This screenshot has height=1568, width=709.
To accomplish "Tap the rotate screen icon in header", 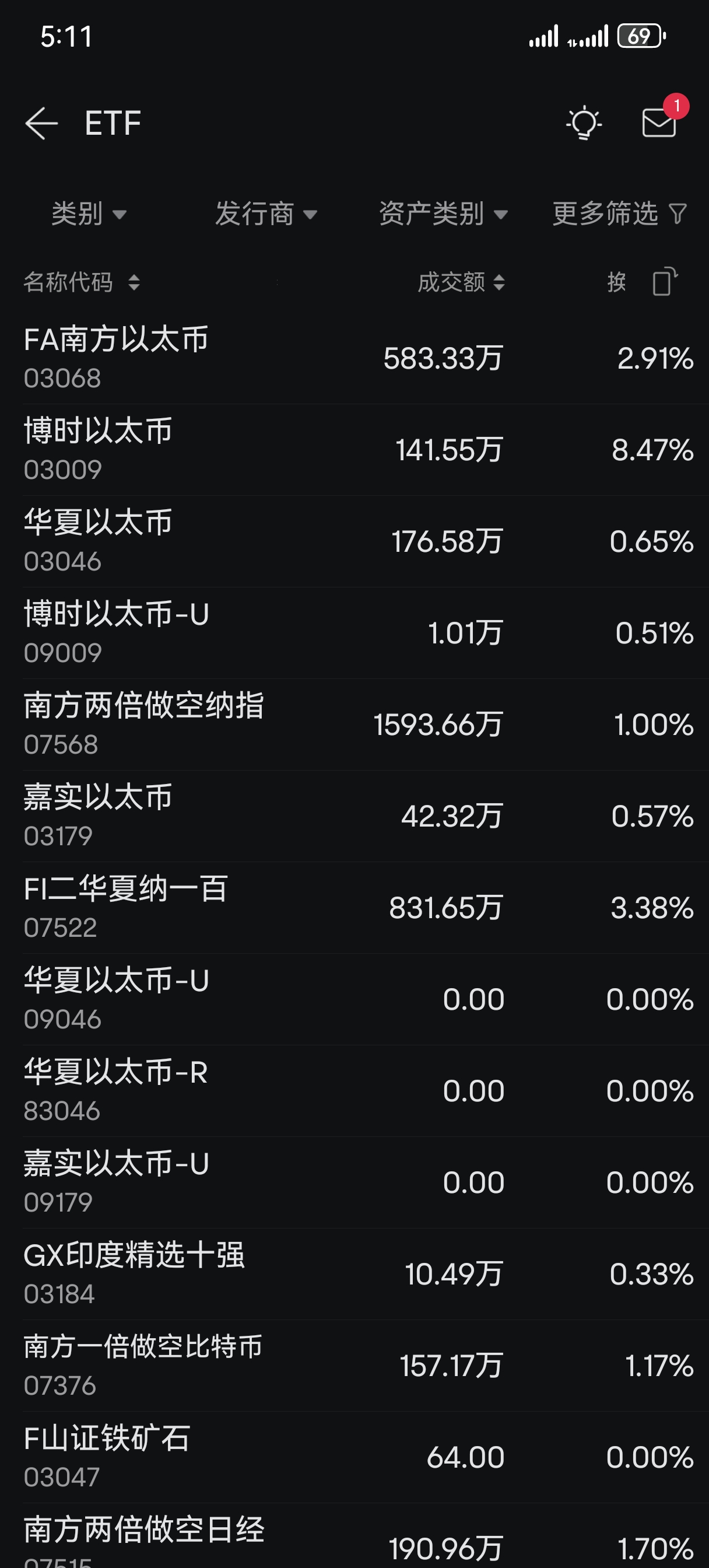I will [665, 281].
